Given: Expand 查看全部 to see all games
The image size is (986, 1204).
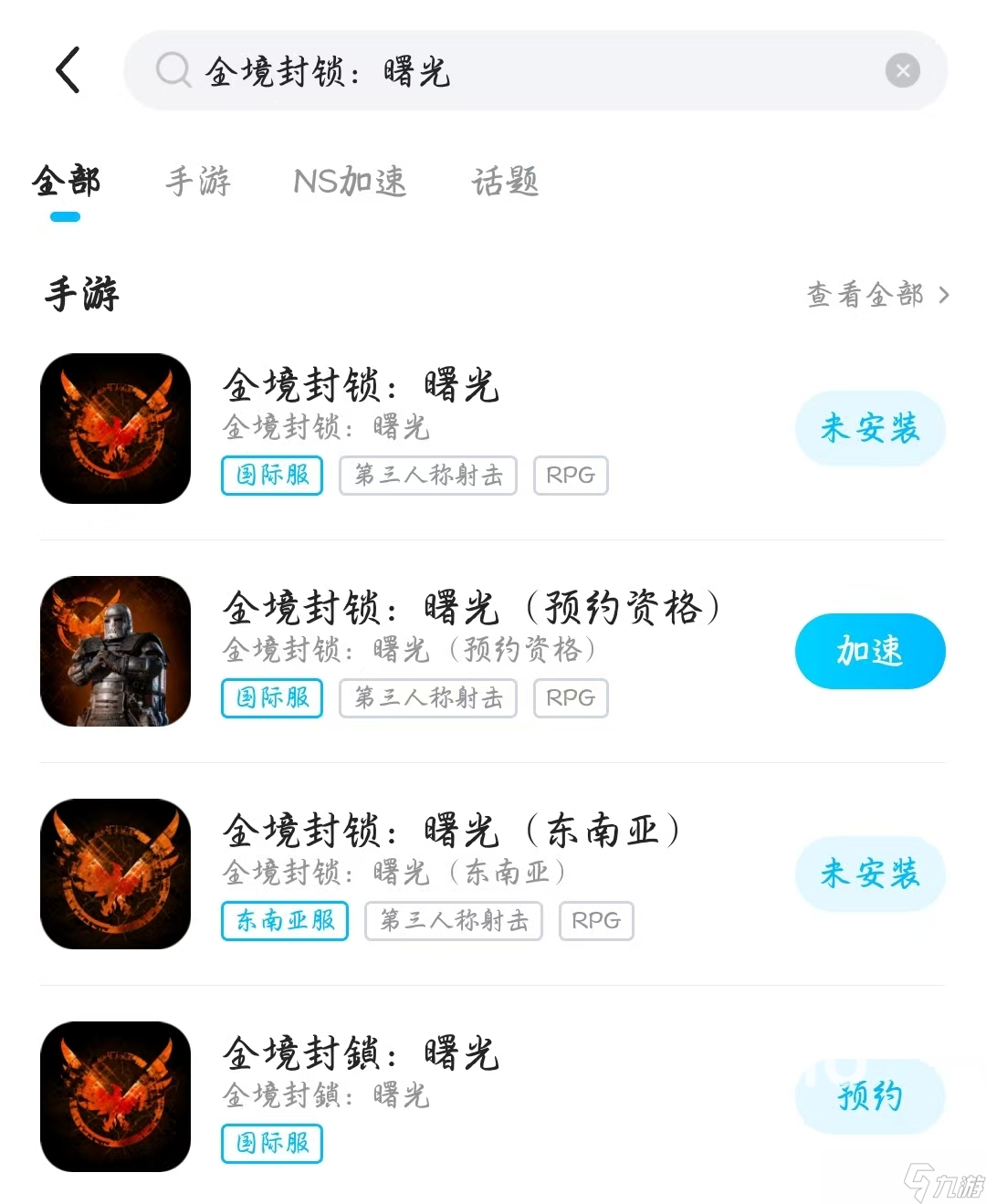Looking at the screenshot, I should coord(872,294).
